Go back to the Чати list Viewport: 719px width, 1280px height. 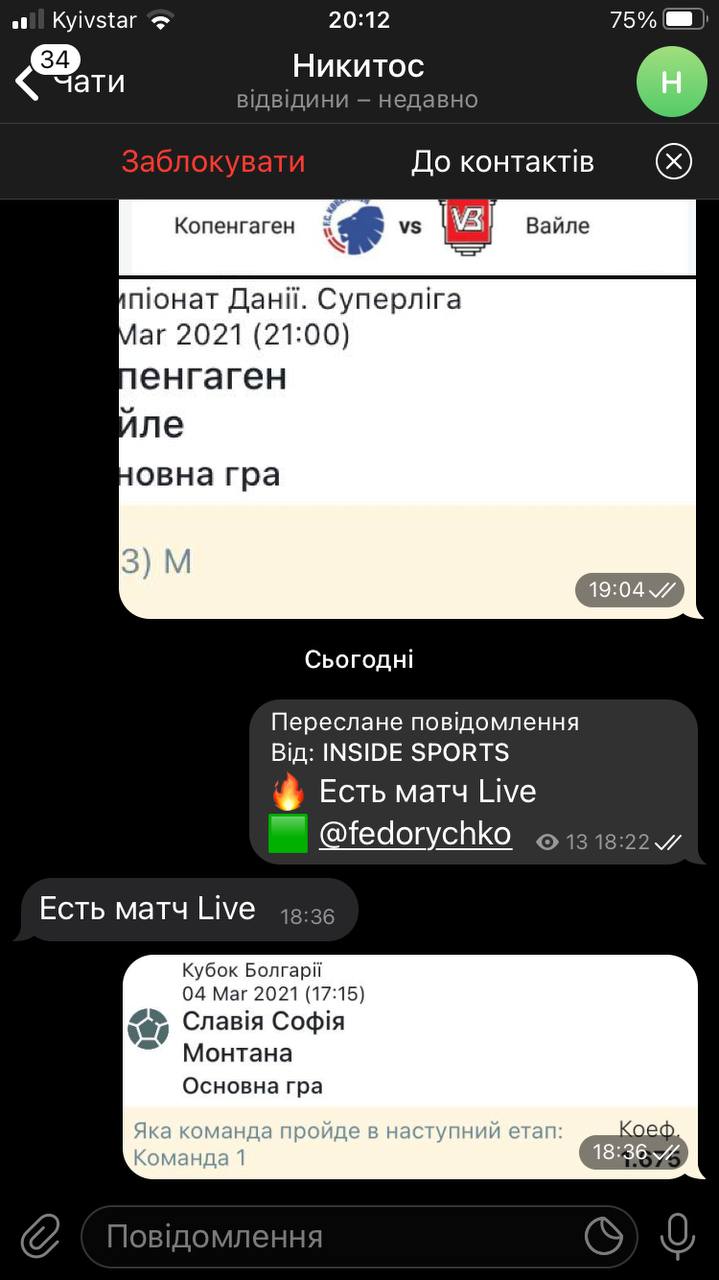pos(70,80)
